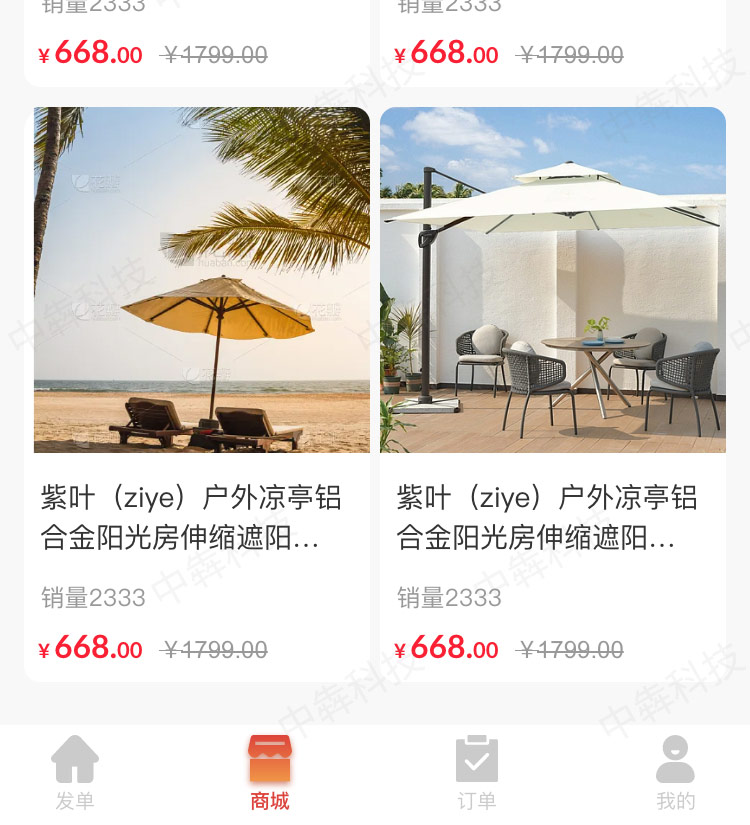
Task: Go to the 订单 tab
Action: click(476, 772)
